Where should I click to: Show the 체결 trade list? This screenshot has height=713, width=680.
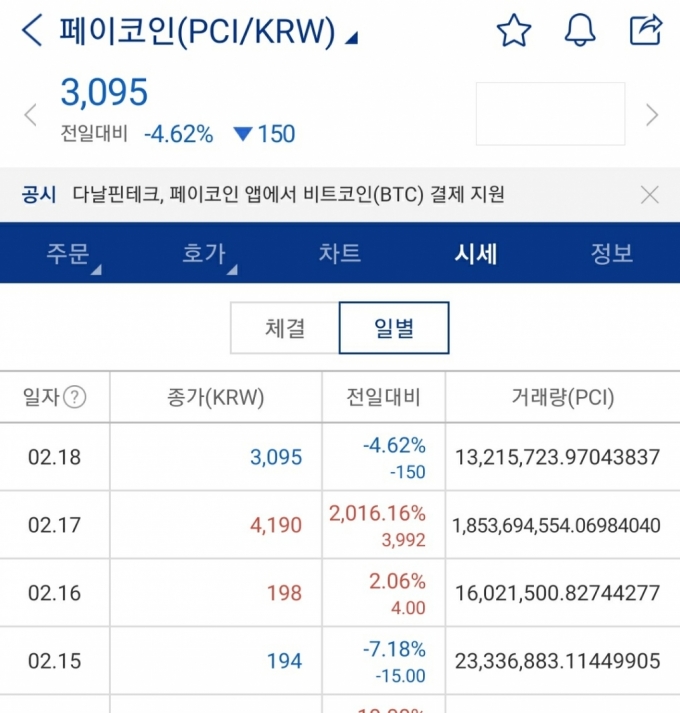coord(285,328)
